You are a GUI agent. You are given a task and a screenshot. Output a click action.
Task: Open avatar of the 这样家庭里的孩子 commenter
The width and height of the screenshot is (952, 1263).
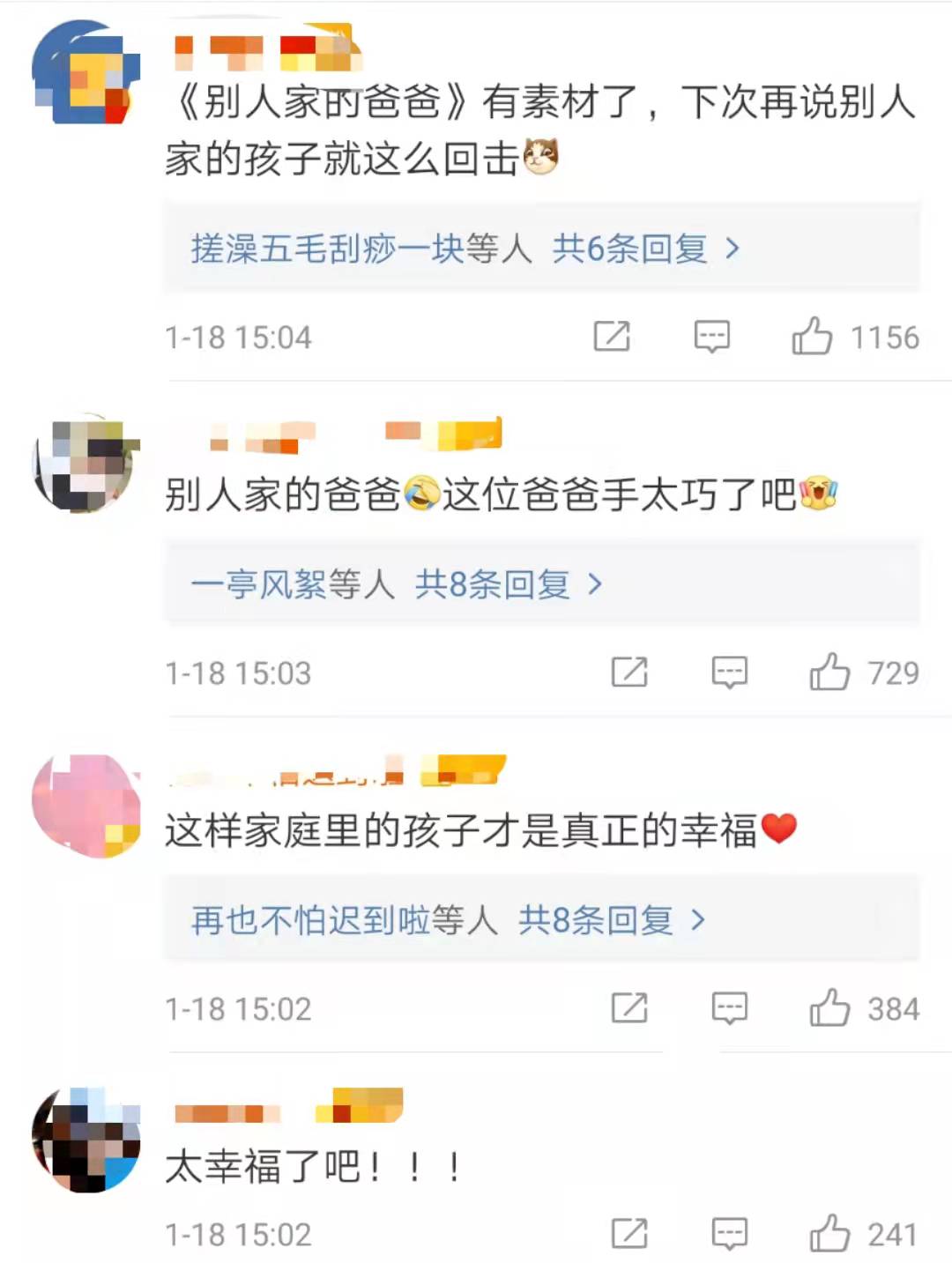click(86, 806)
